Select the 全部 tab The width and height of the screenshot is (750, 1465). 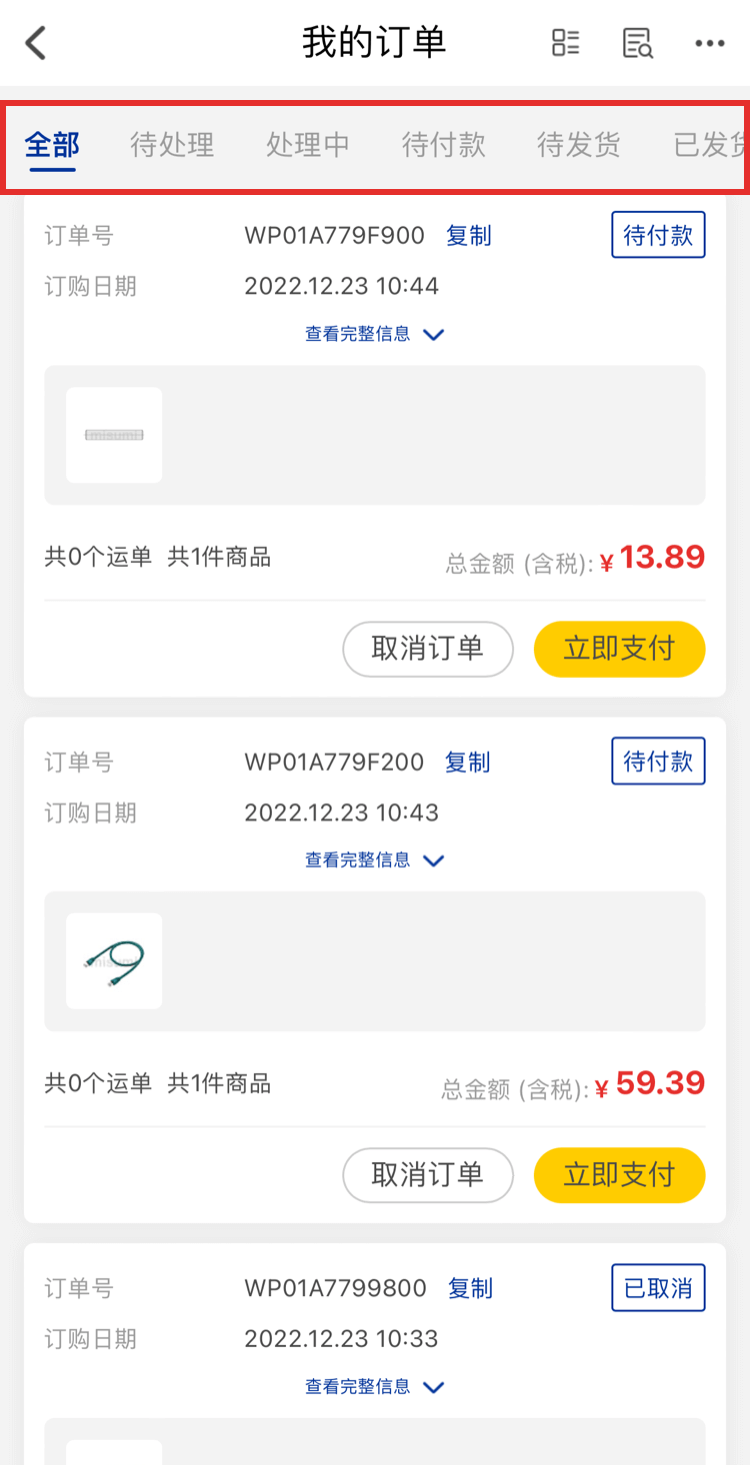tap(52, 145)
